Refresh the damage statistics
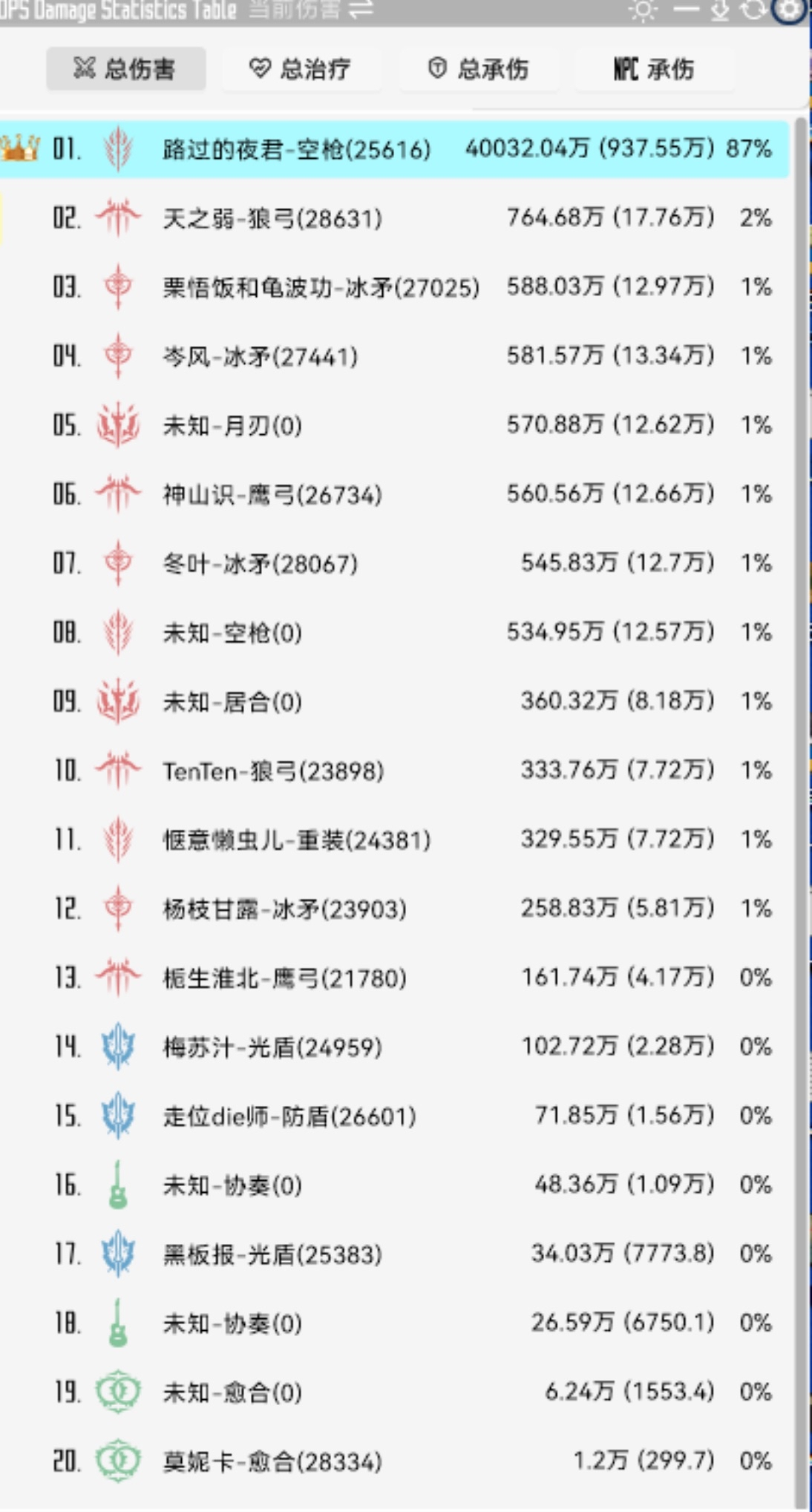Image resolution: width=812 pixels, height=1512 pixels. point(753,10)
